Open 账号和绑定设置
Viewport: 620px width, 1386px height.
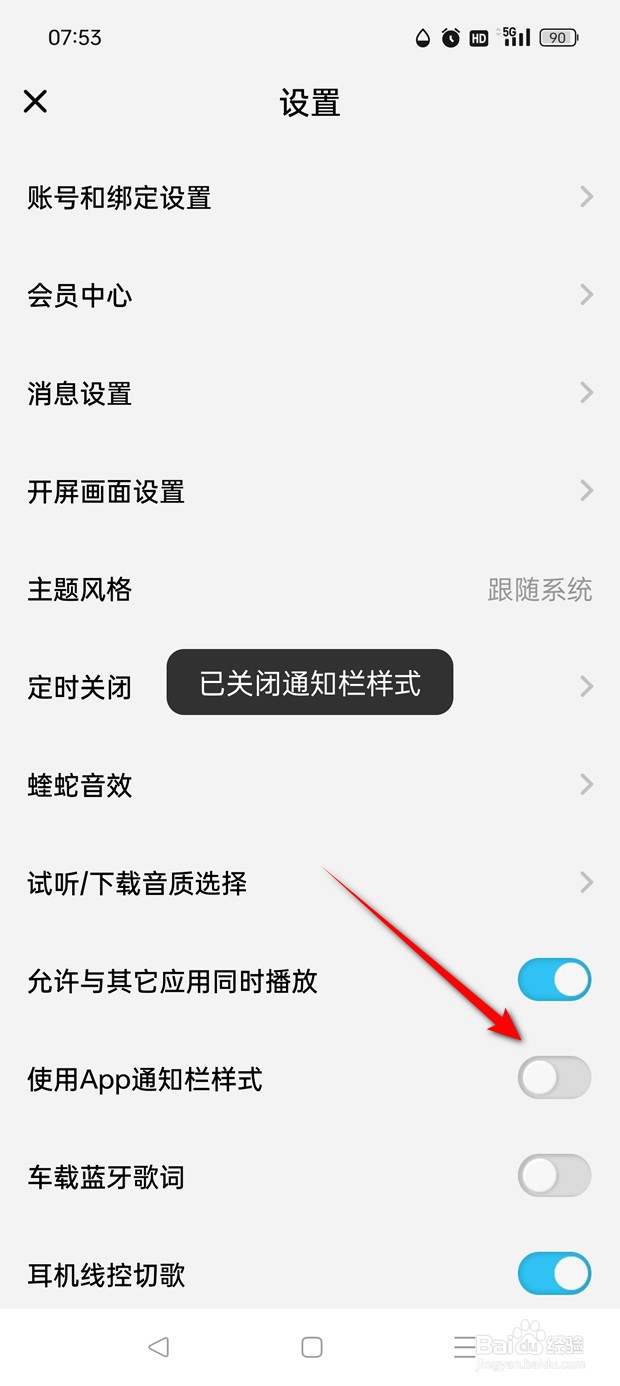pos(310,197)
